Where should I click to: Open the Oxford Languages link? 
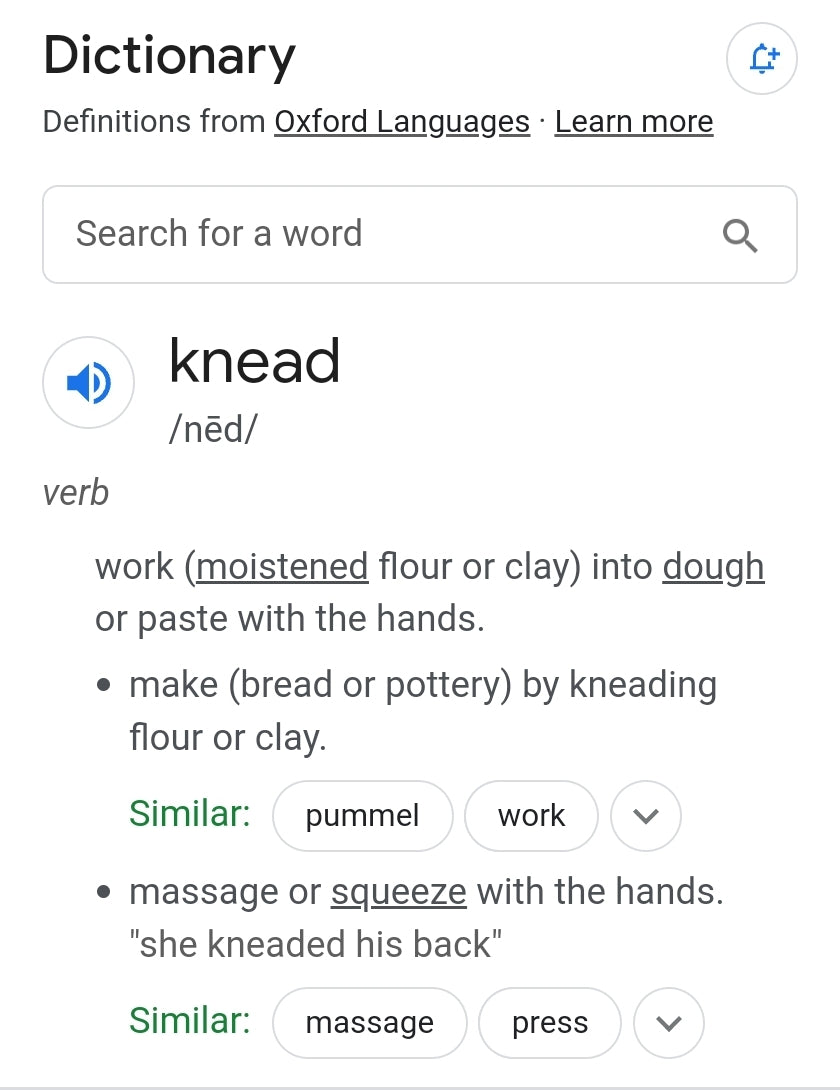[401, 122]
